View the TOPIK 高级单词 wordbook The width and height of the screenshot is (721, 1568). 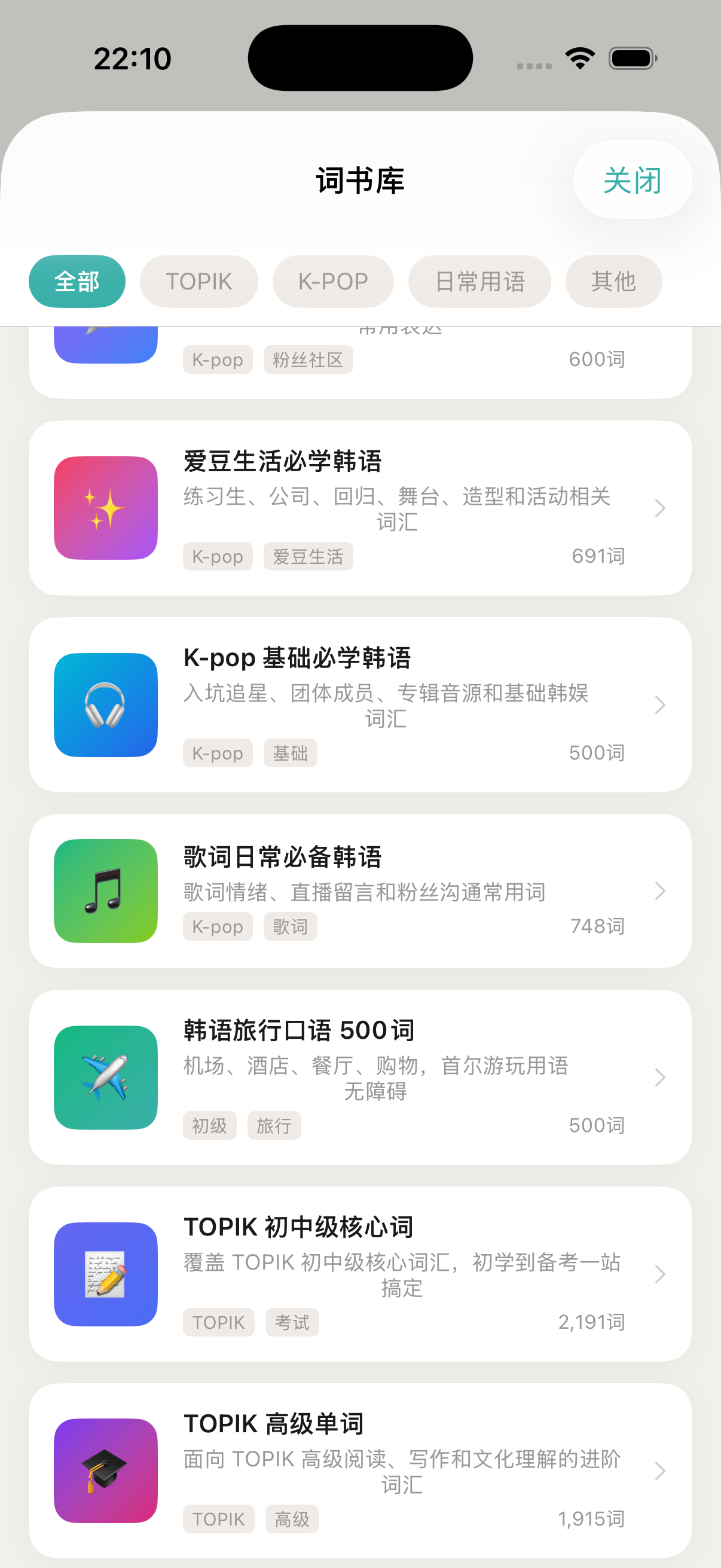coord(360,1471)
